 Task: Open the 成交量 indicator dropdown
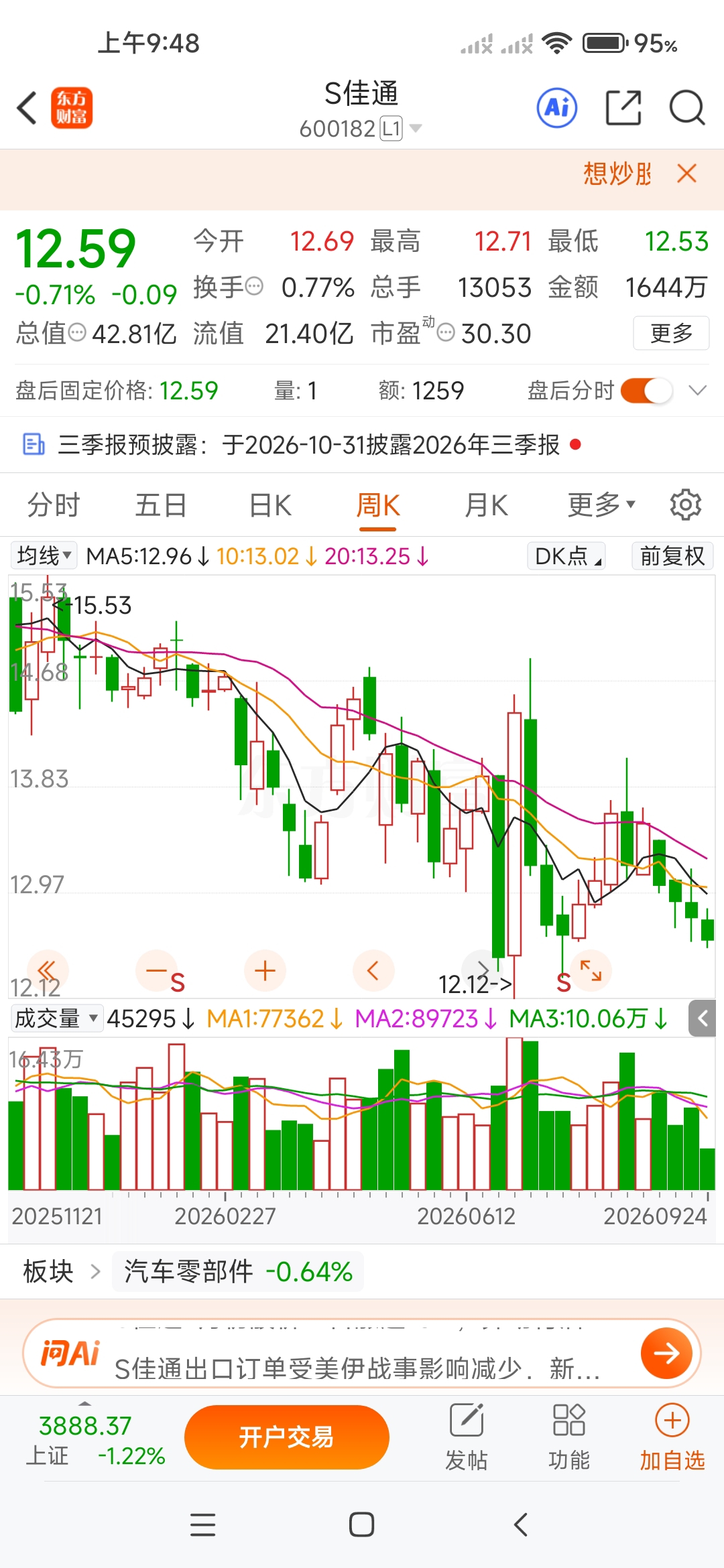click(57, 1019)
